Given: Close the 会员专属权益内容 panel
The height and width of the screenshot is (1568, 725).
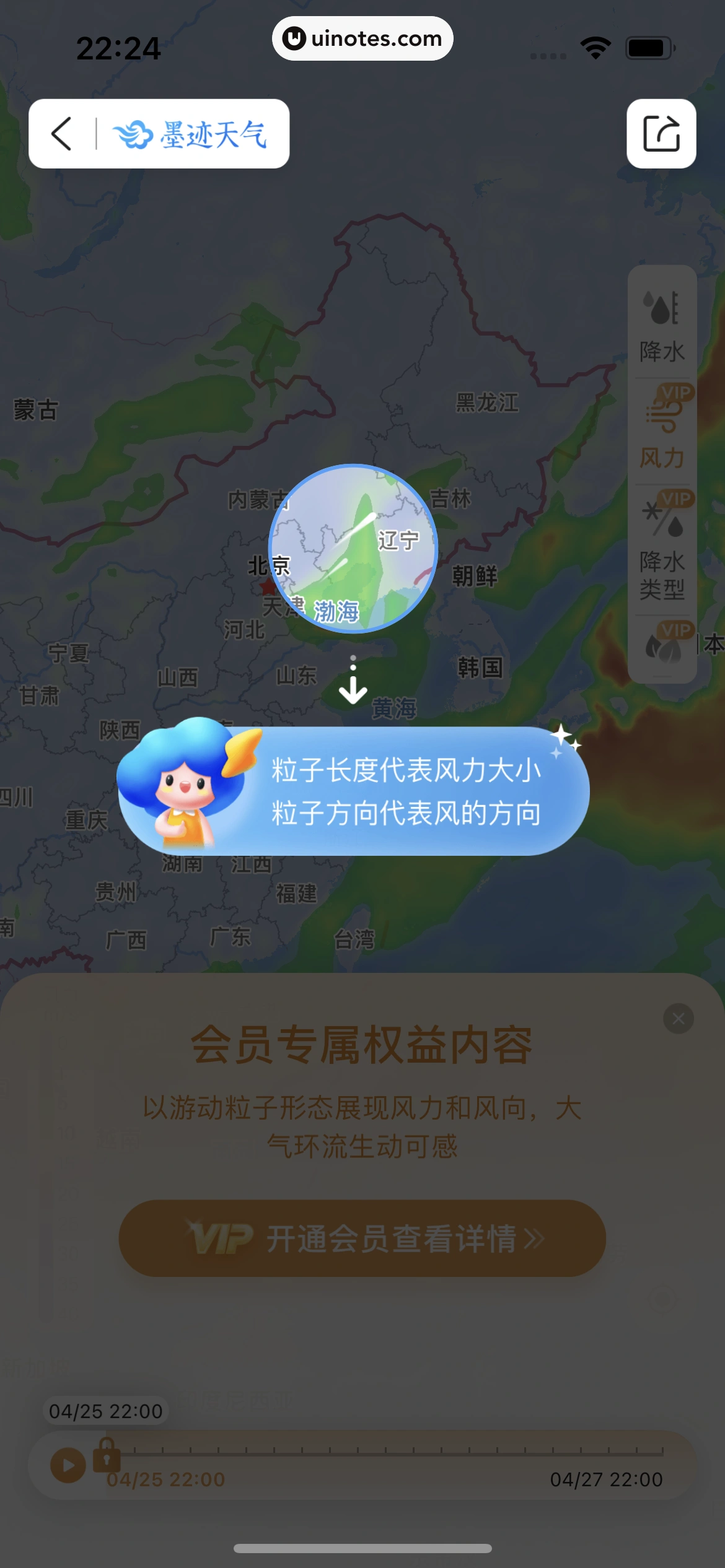Looking at the screenshot, I should pyautogui.click(x=678, y=1018).
